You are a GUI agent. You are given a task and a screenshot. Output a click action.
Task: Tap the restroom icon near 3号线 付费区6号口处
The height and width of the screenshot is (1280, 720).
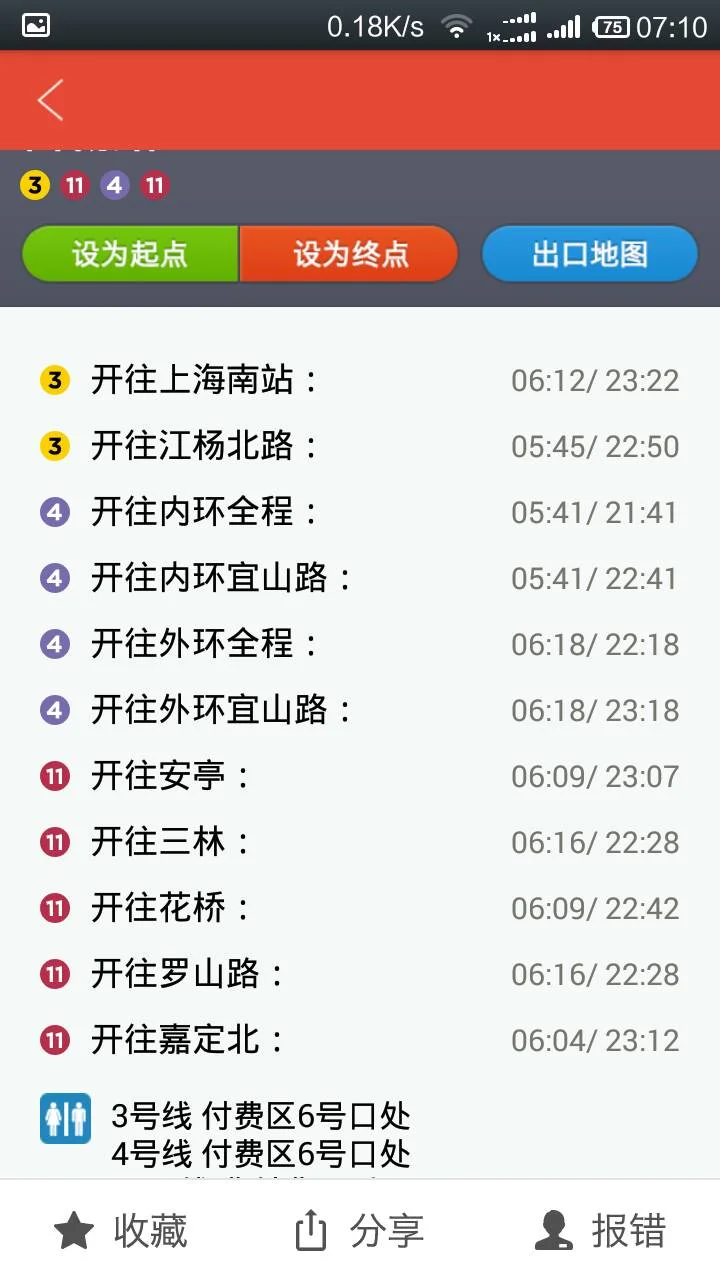point(64,1118)
